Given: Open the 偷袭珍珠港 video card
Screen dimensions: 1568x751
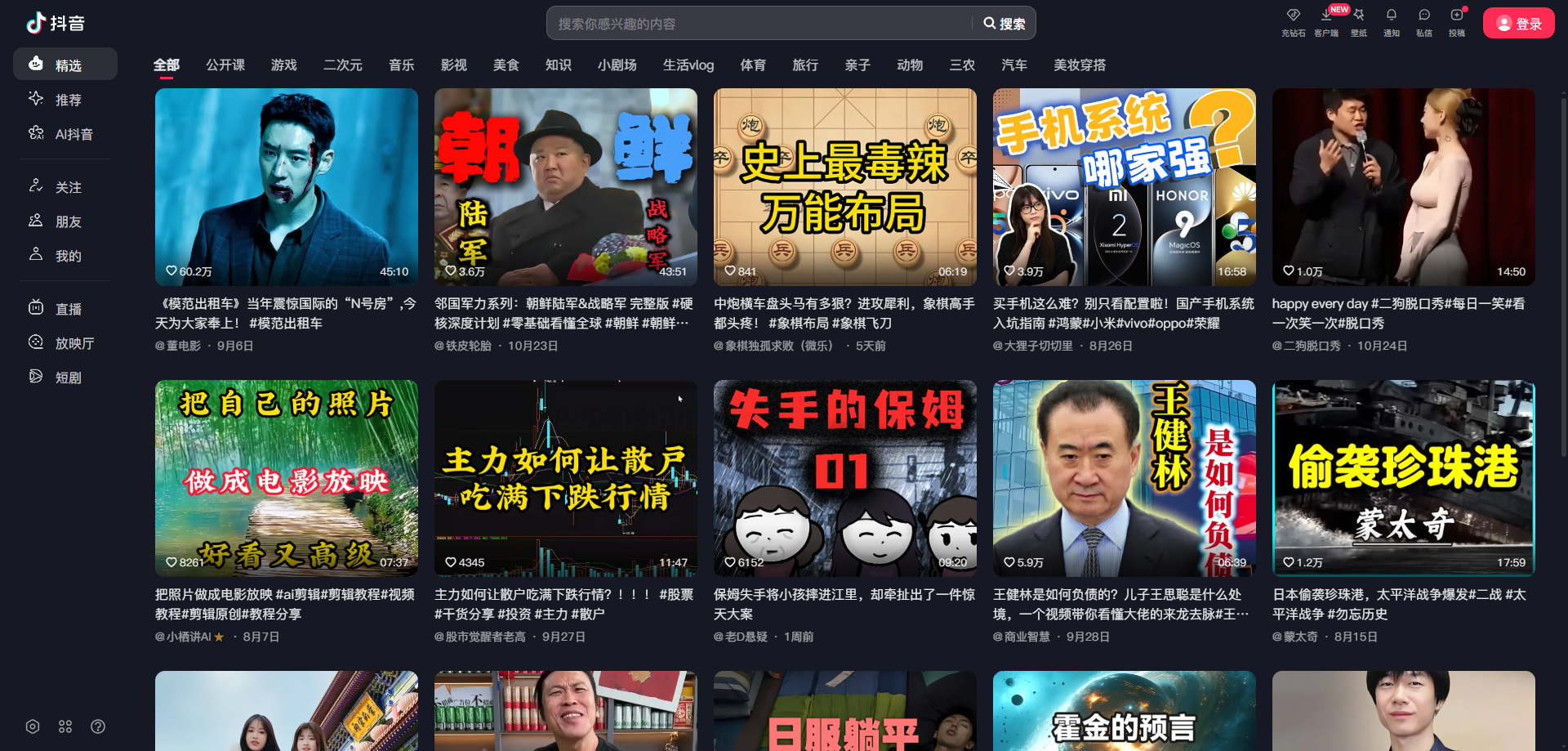Looking at the screenshot, I should (1403, 477).
